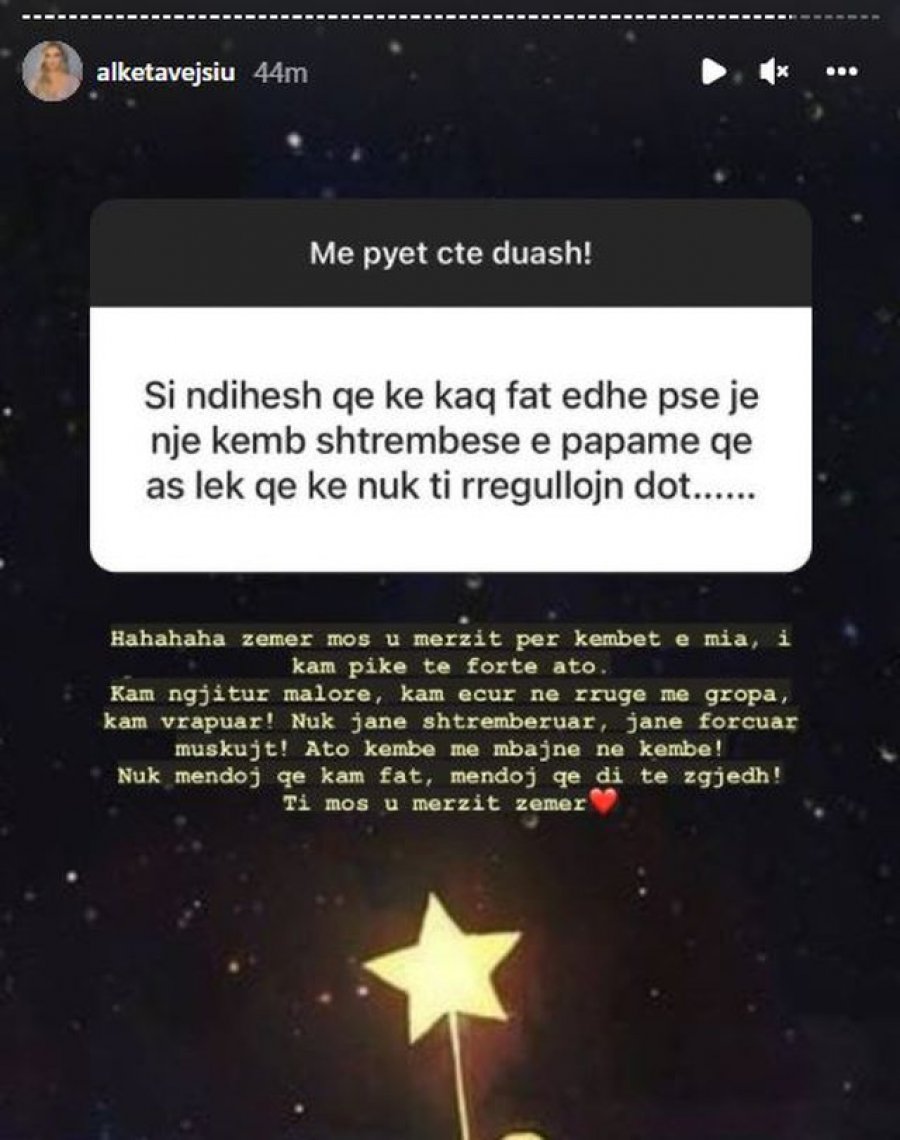Tap the play button on the story

click(713, 71)
